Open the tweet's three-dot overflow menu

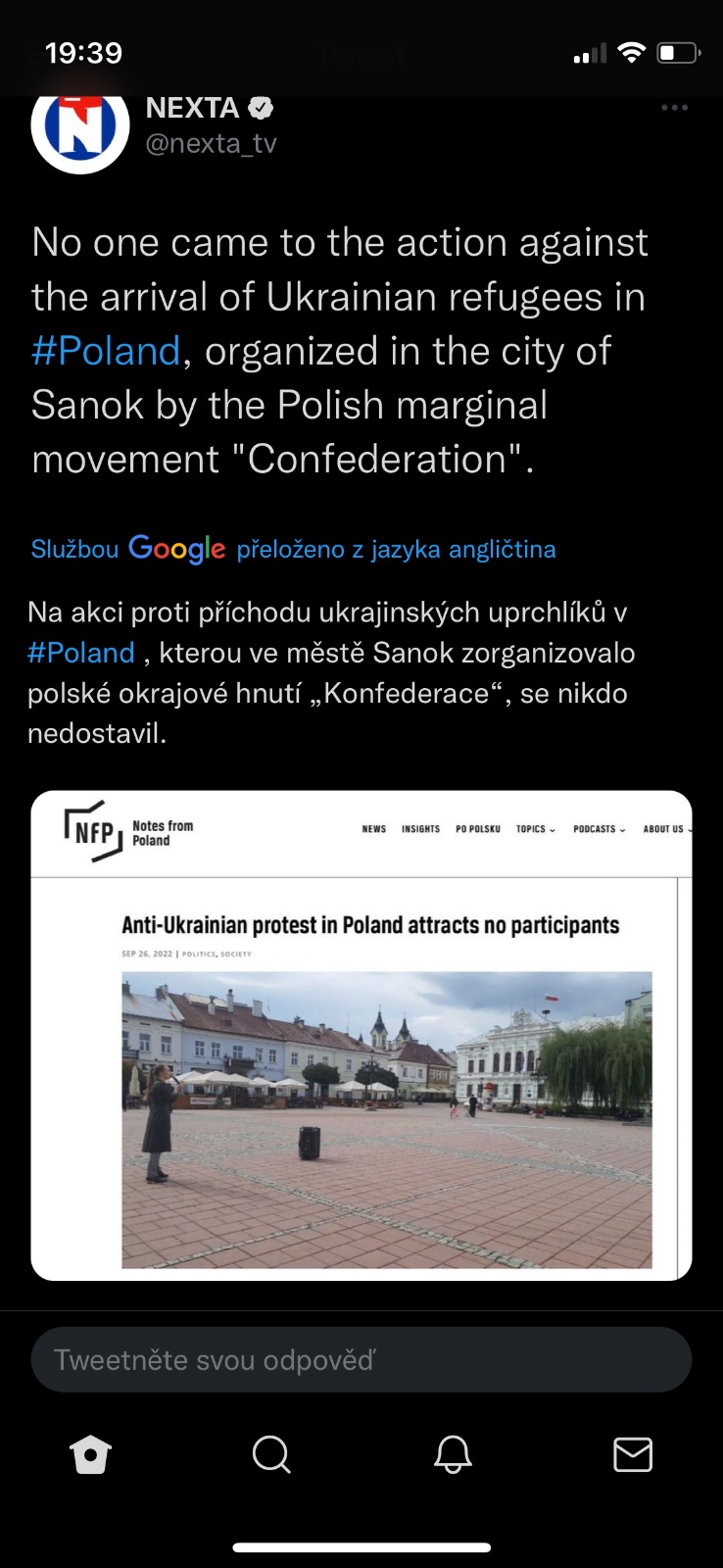pos(674,108)
